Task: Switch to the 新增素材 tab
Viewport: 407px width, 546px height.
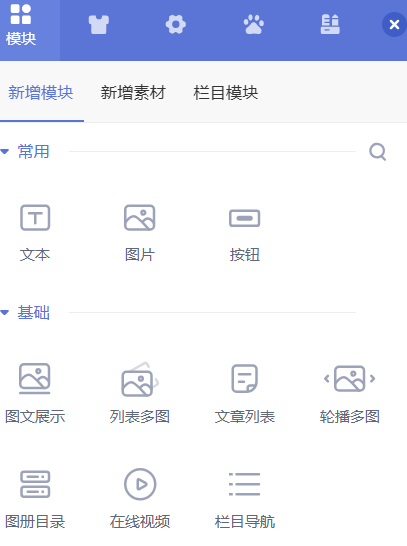Action: 133,93
